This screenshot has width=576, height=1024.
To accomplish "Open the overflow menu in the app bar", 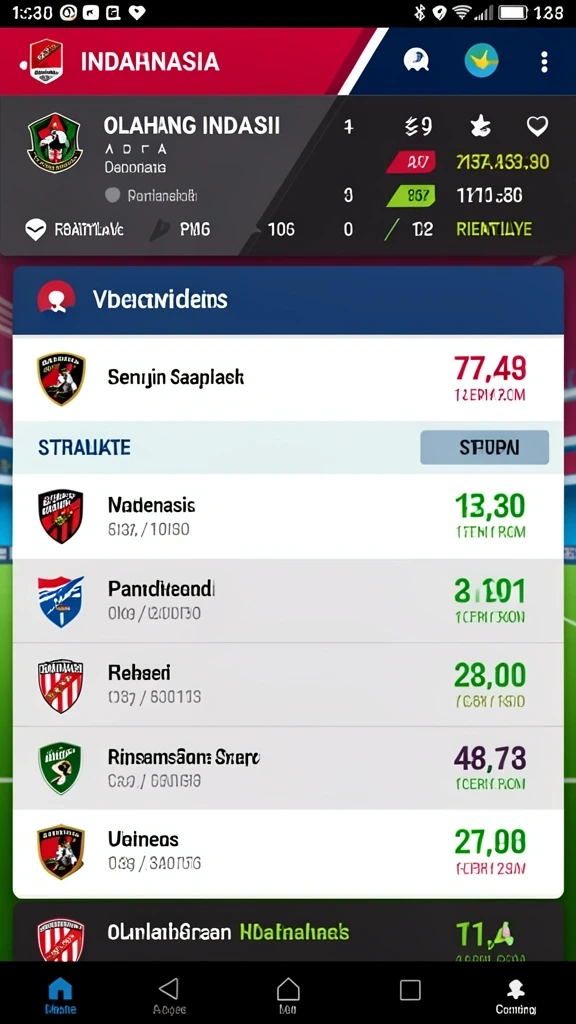I will [x=544, y=62].
